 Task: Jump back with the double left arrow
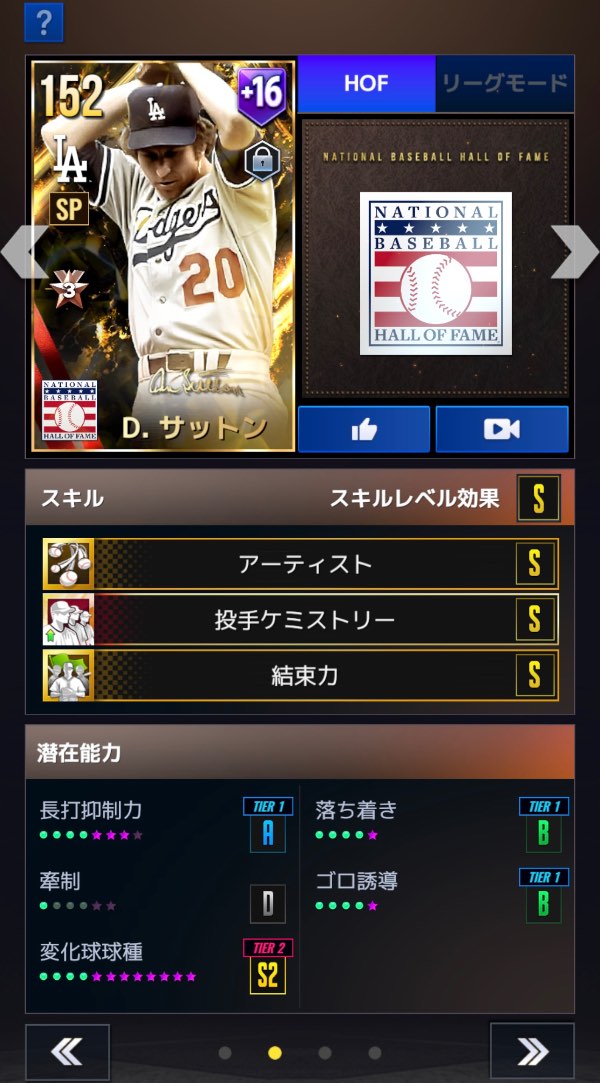coord(67,1051)
